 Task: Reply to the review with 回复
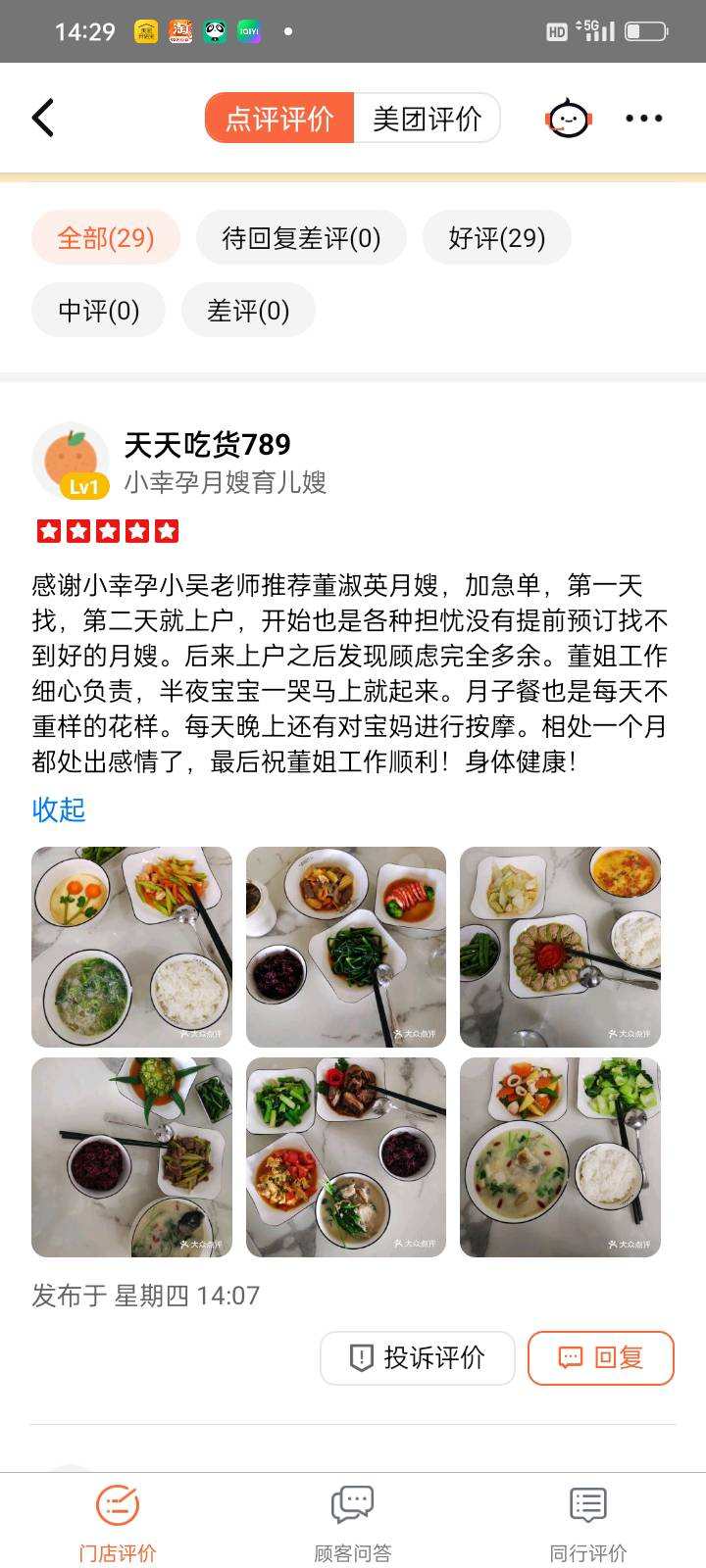(601, 1357)
